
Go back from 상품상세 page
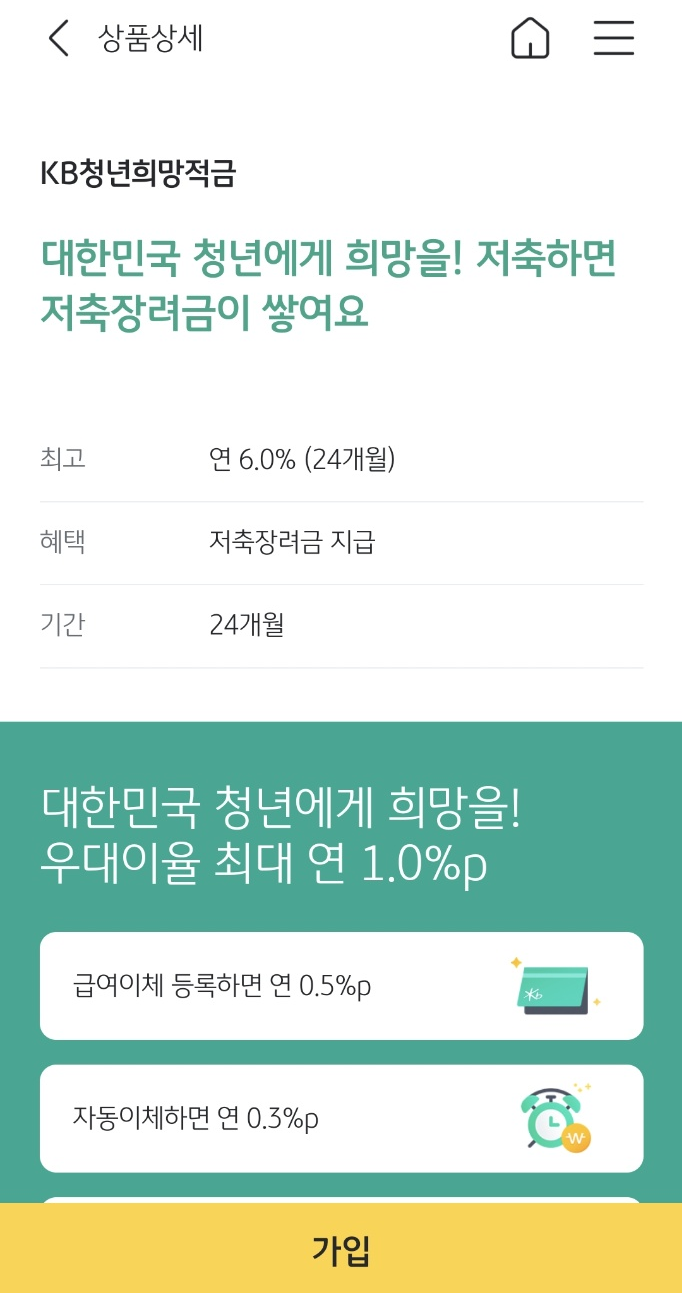[x=59, y=38]
